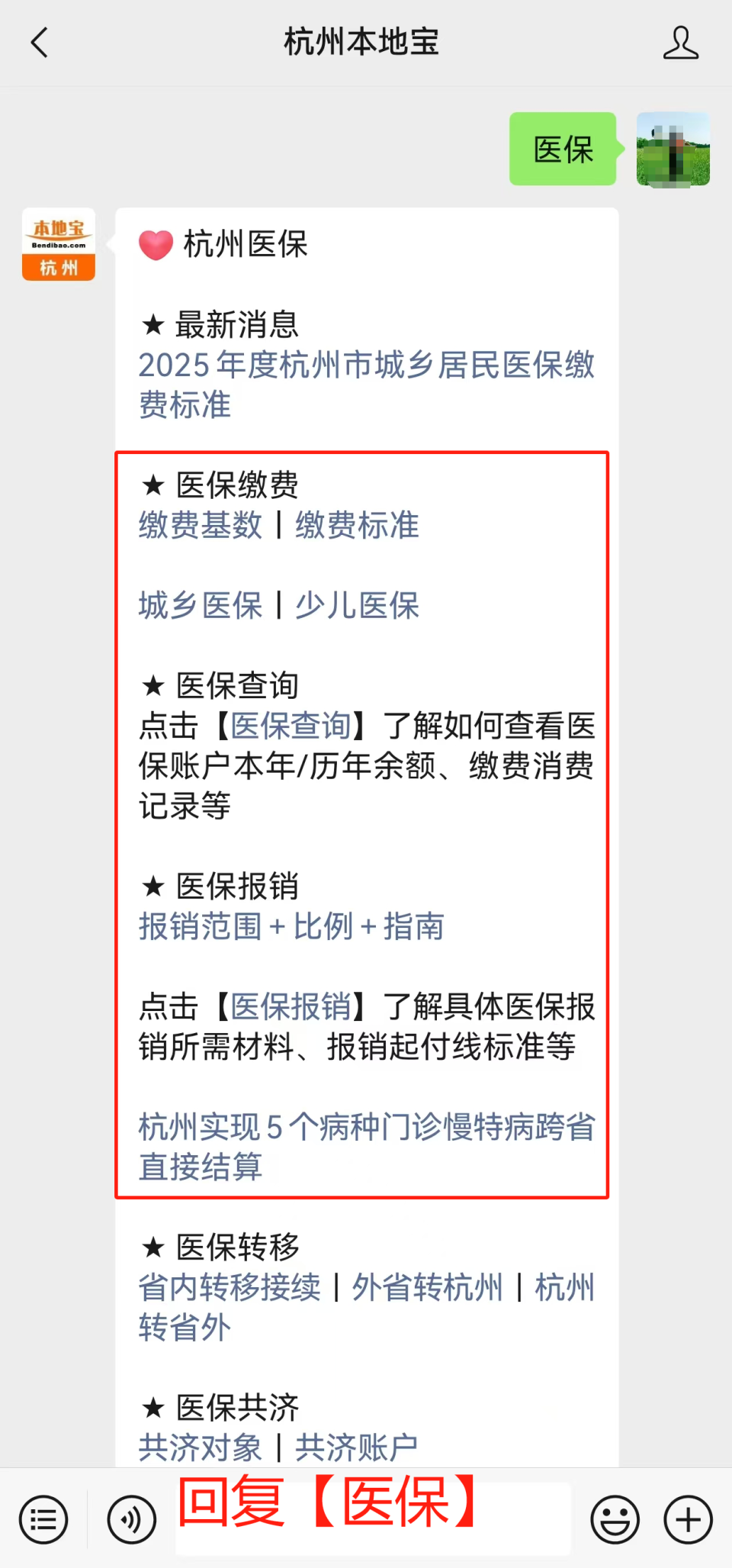Open the official account custom menu icon
The height and width of the screenshot is (1568, 732).
[x=43, y=1519]
